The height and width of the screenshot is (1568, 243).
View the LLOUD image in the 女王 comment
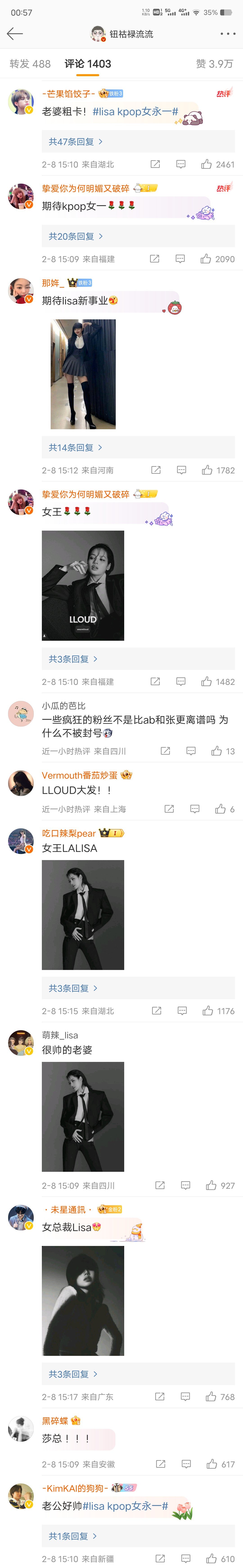click(83, 586)
